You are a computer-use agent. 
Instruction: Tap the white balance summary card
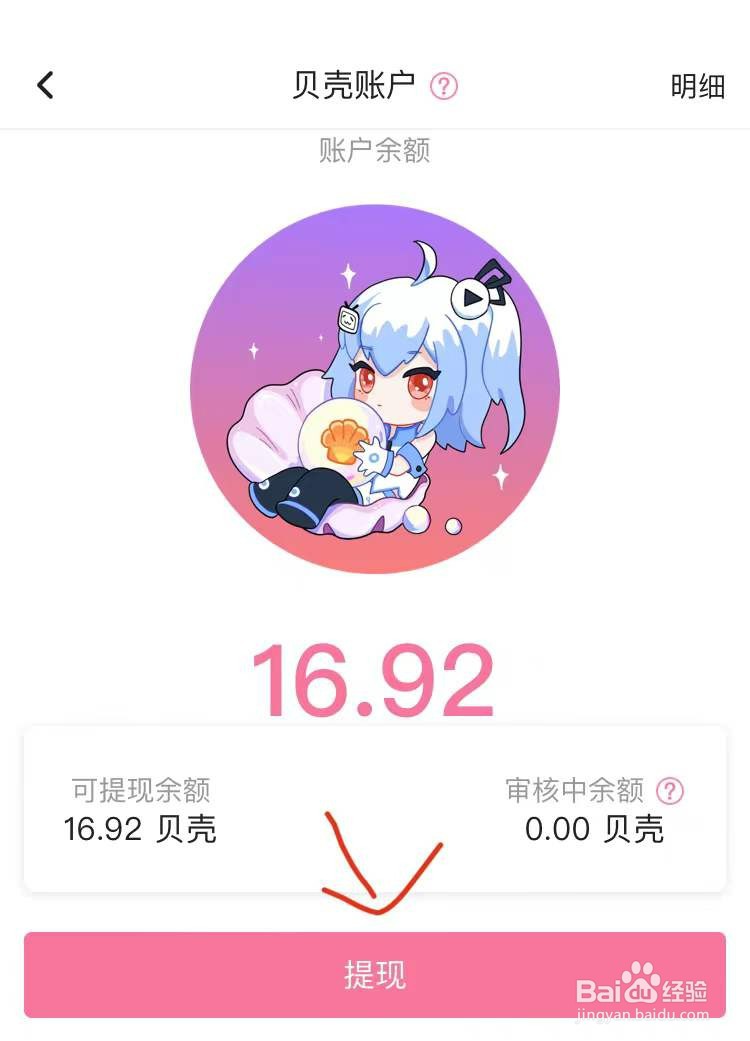click(x=375, y=808)
